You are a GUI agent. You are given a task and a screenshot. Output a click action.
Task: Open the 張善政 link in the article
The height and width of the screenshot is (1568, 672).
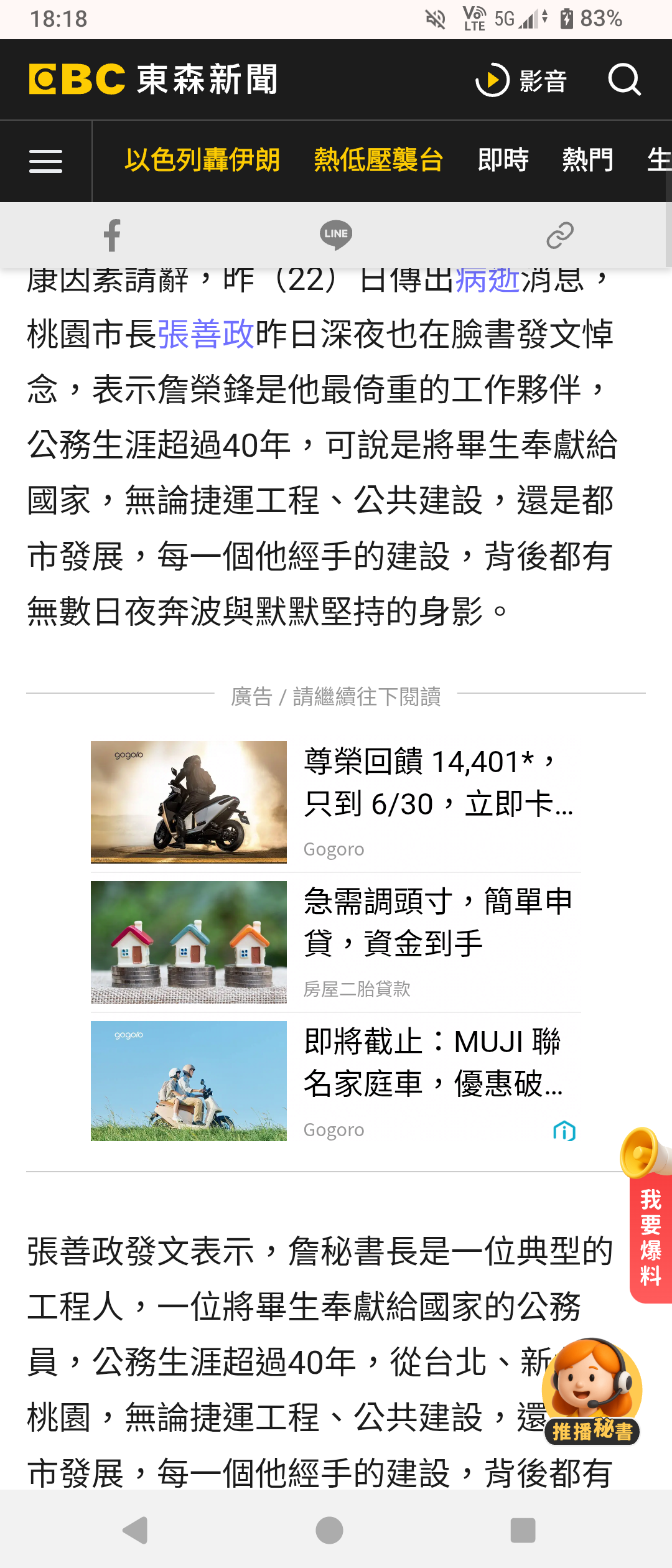[206, 334]
